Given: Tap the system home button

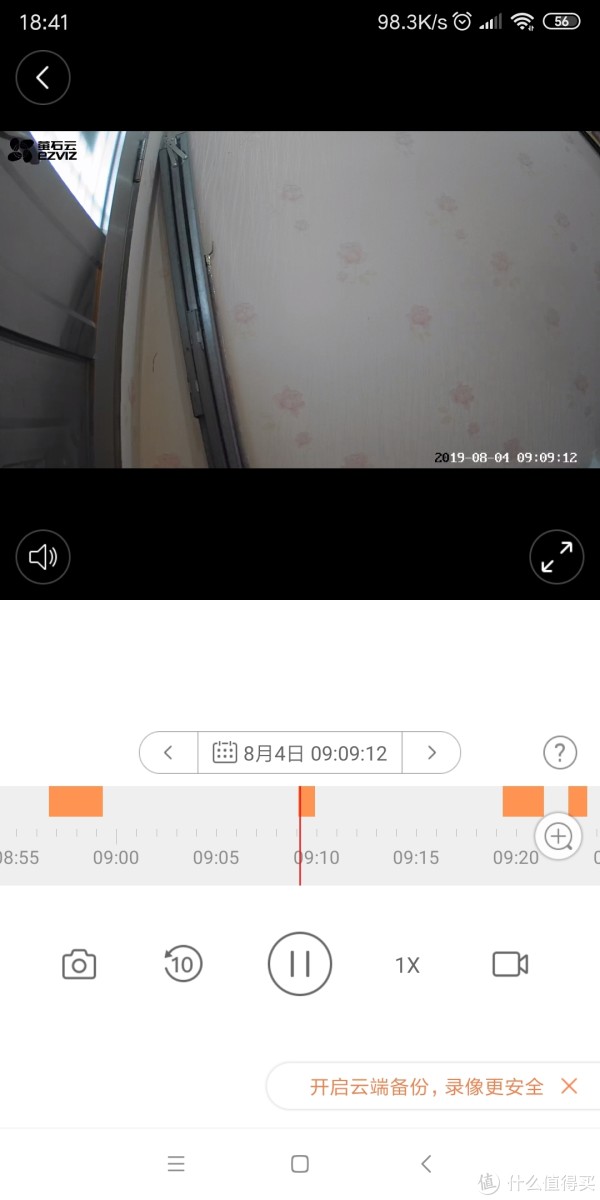Looking at the screenshot, I should 300,1164.
